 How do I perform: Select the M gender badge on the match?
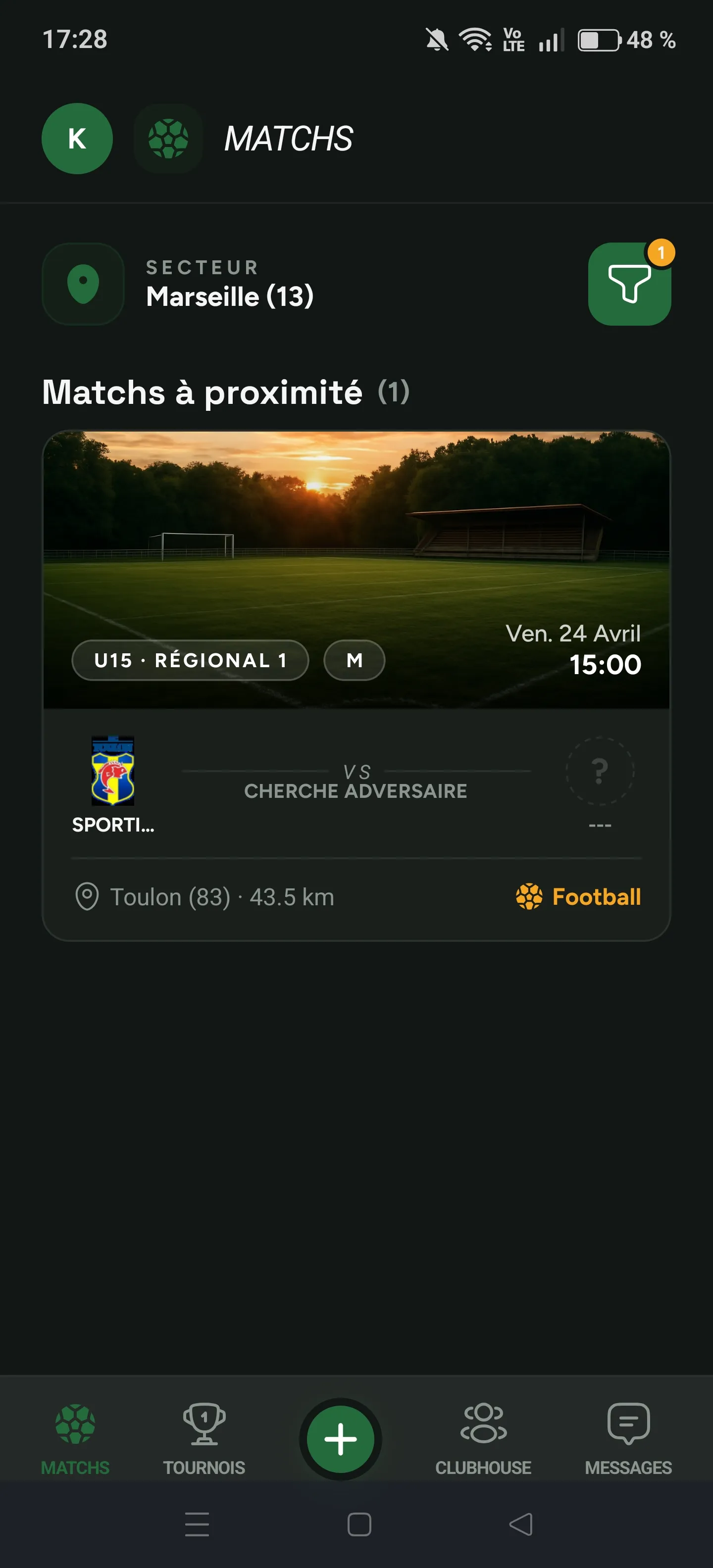[354, 659]
